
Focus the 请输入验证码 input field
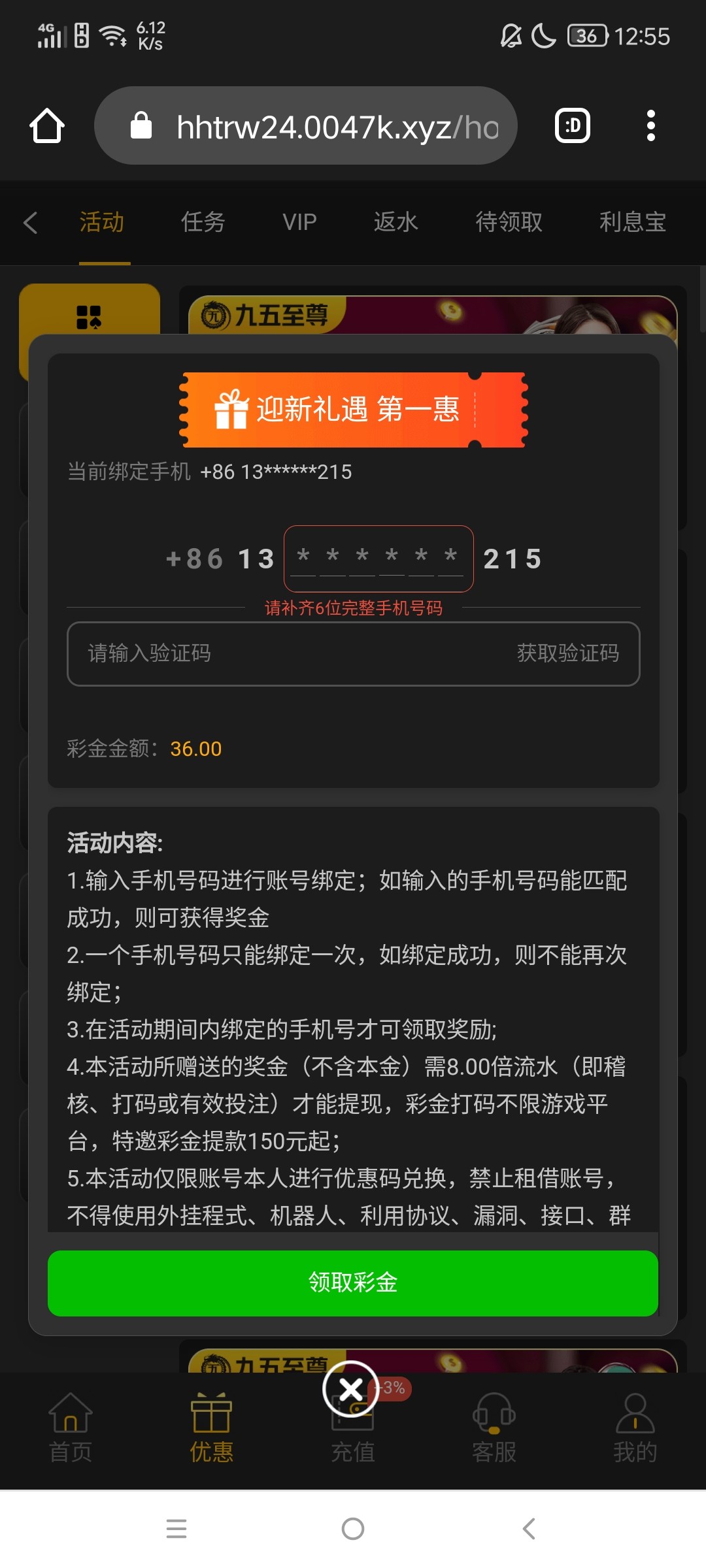pos(275,653)
